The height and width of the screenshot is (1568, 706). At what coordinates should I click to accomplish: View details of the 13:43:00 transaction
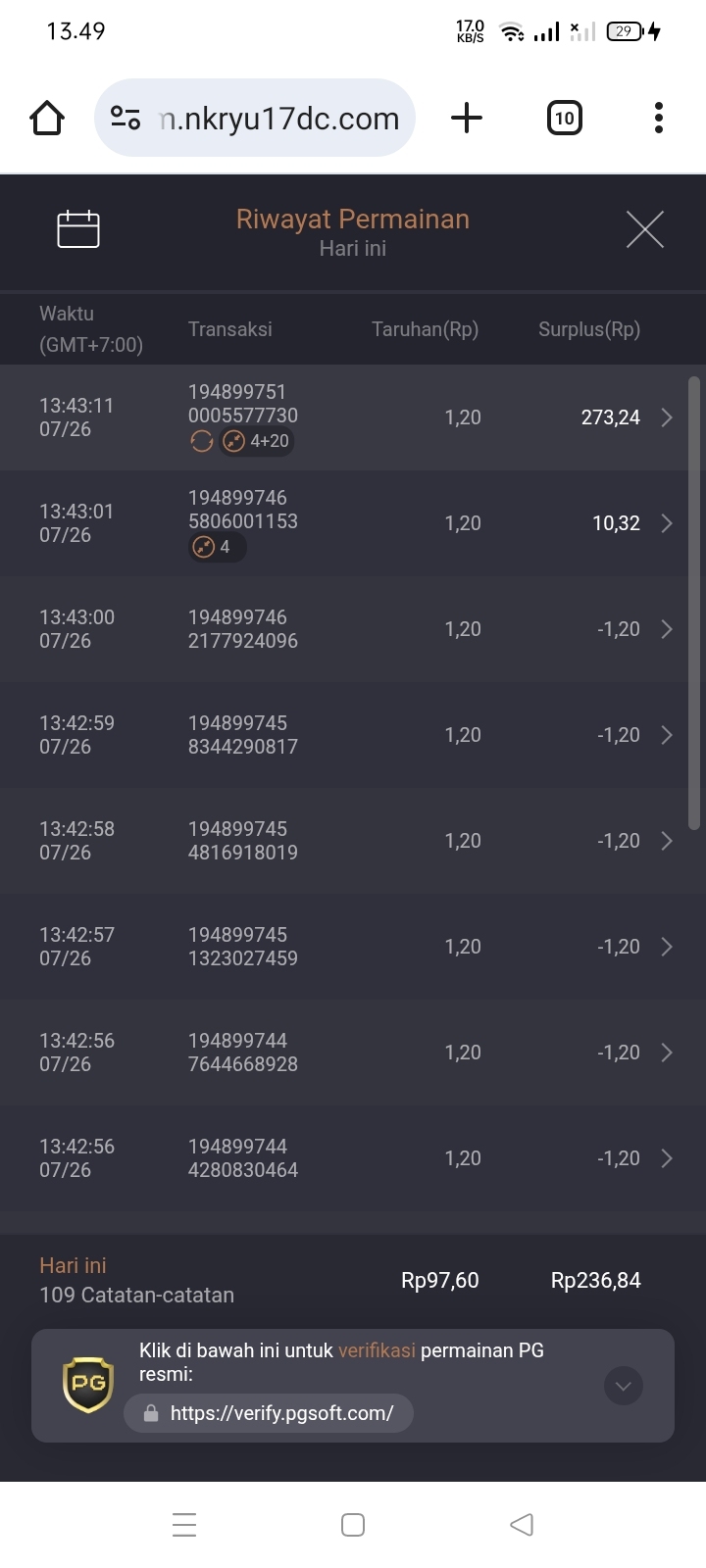pyautogui.click(x=666, y=629)
